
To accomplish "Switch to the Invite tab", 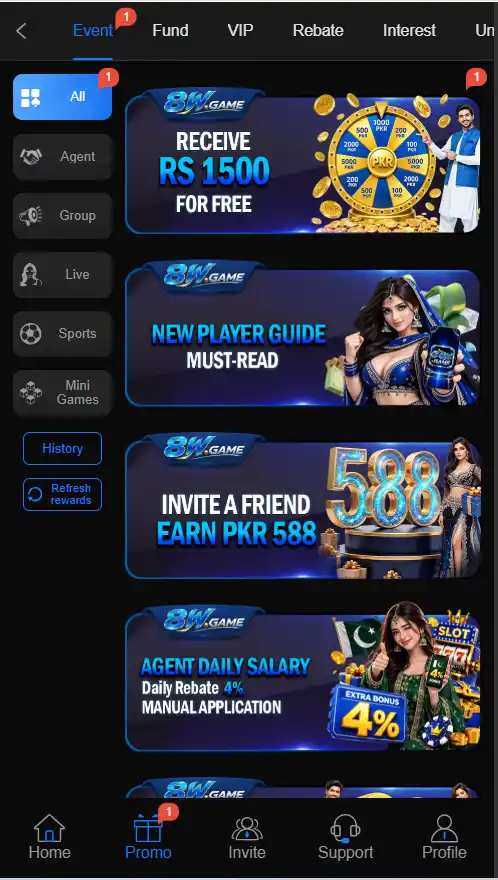I will 246,837.
